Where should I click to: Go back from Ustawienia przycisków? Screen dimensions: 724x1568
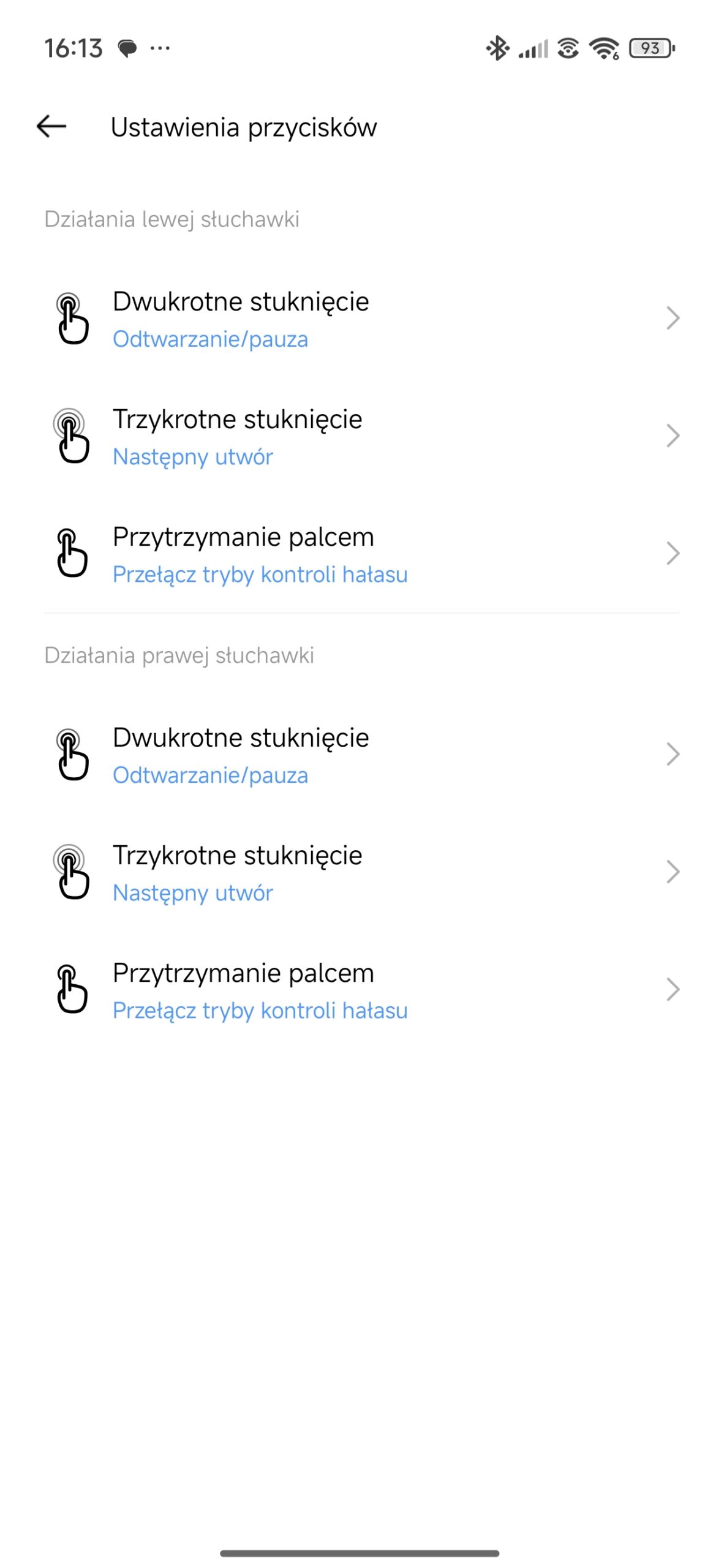pyautogui.click(x=51, y=127)
